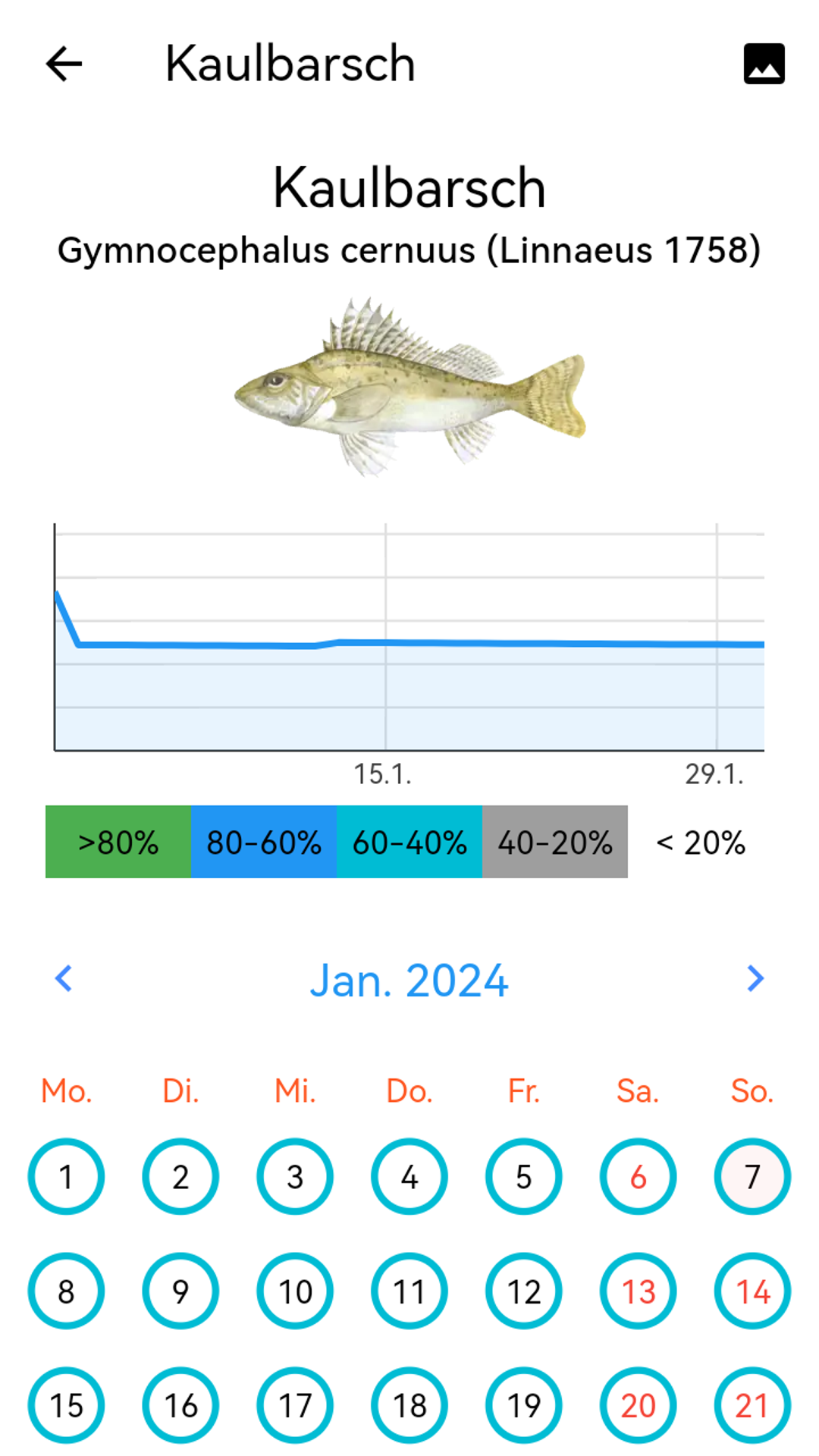This screenshot has height=1456, width=819.
Task: Open day 15 in the calendar
Action: [66, 1405]
